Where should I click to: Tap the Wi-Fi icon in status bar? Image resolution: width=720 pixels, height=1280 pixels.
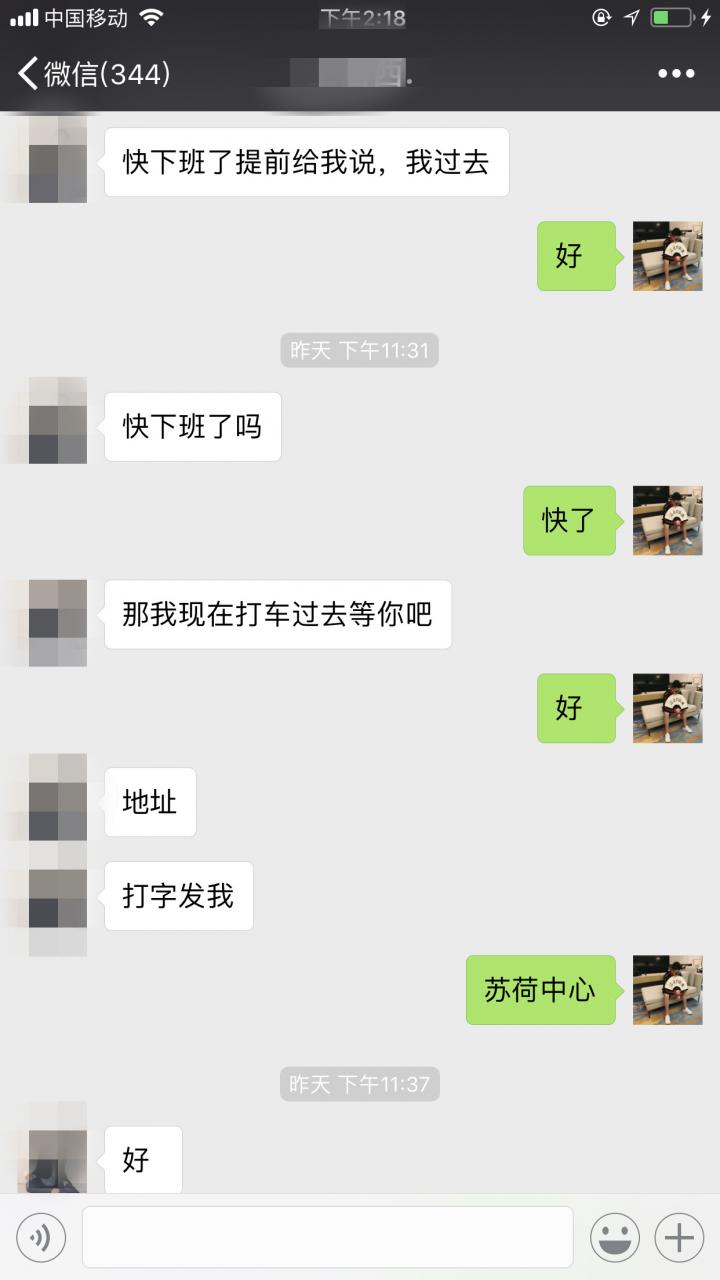(150, 16)
